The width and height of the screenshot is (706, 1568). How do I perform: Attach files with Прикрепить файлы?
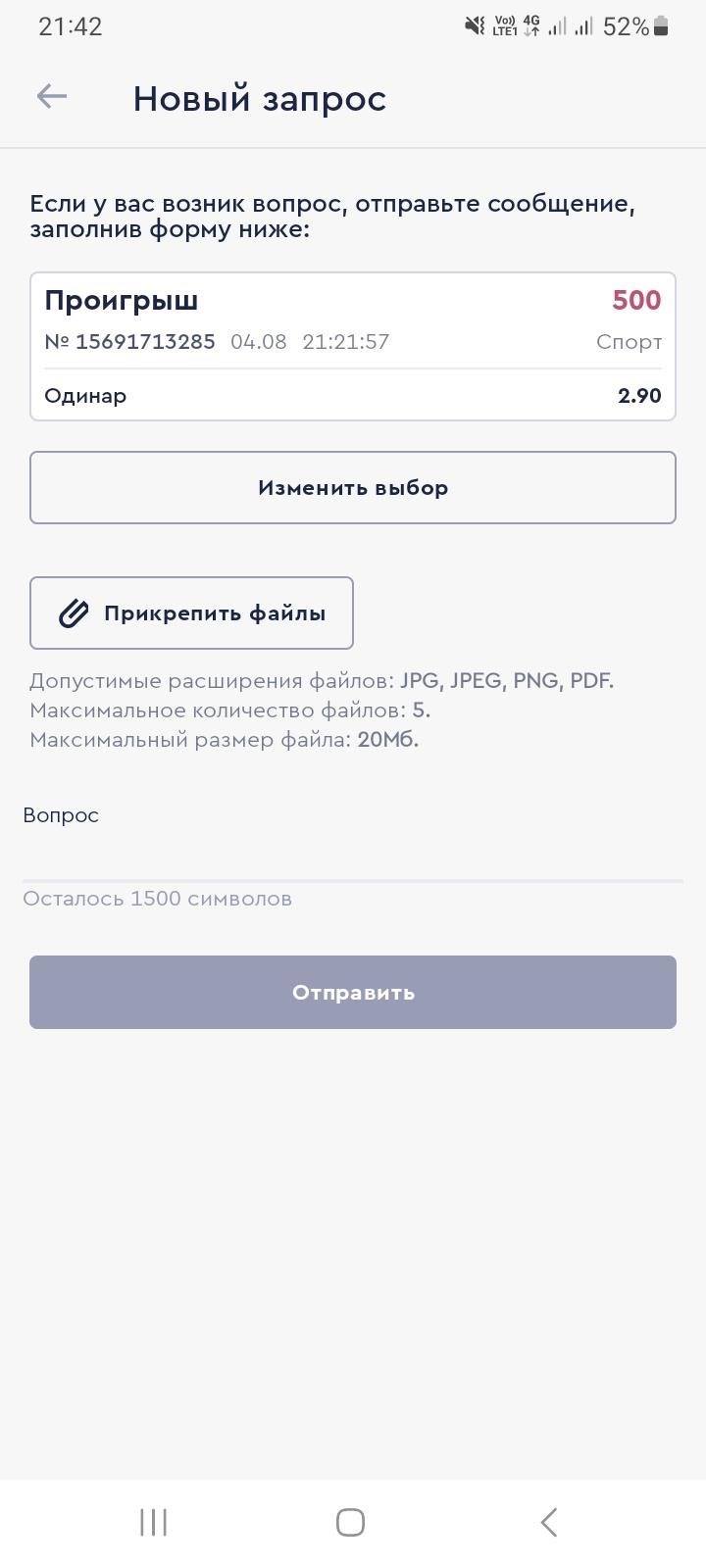[x=191, y=613]
